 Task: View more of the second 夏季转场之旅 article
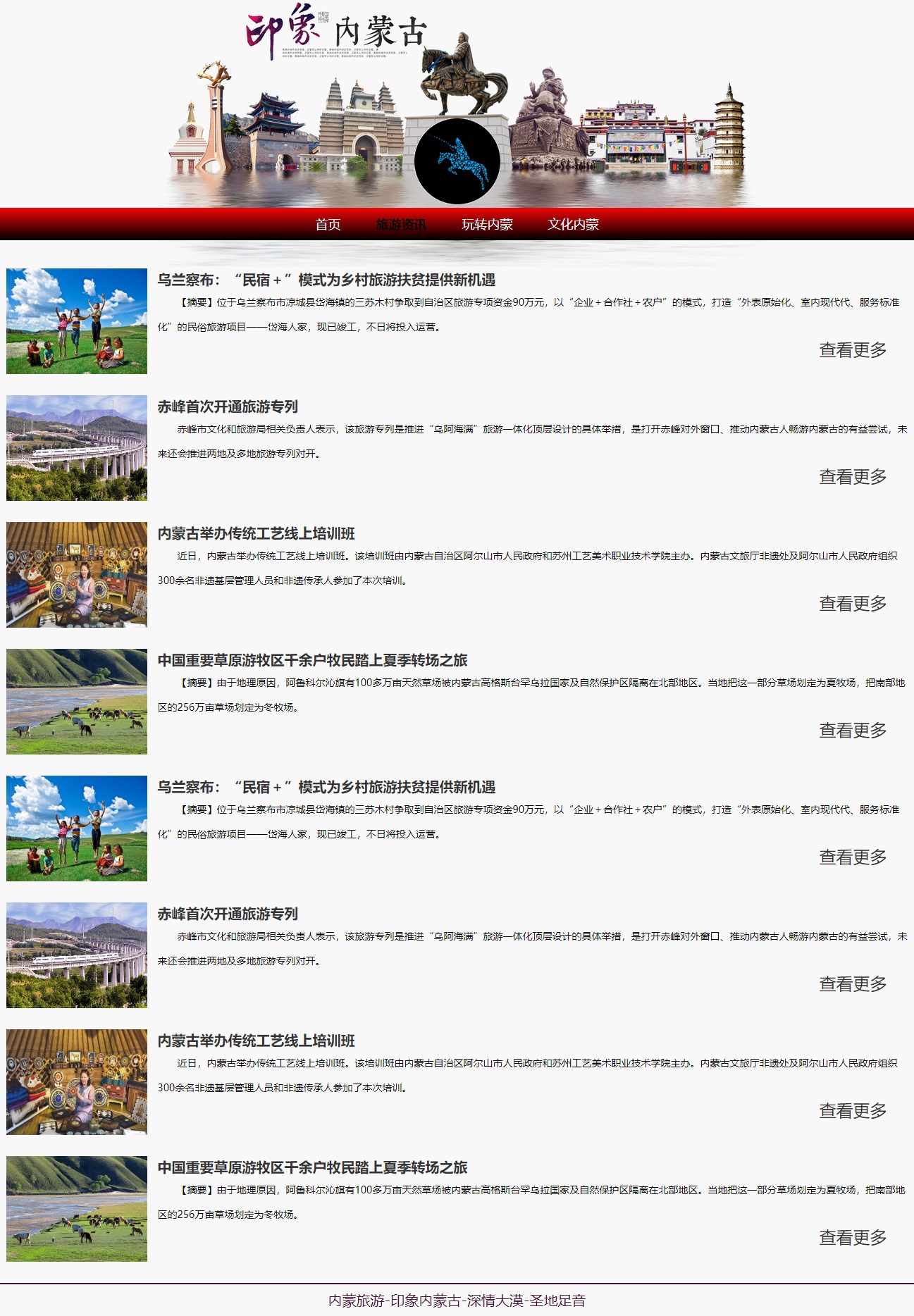[x=852, y=1238]
